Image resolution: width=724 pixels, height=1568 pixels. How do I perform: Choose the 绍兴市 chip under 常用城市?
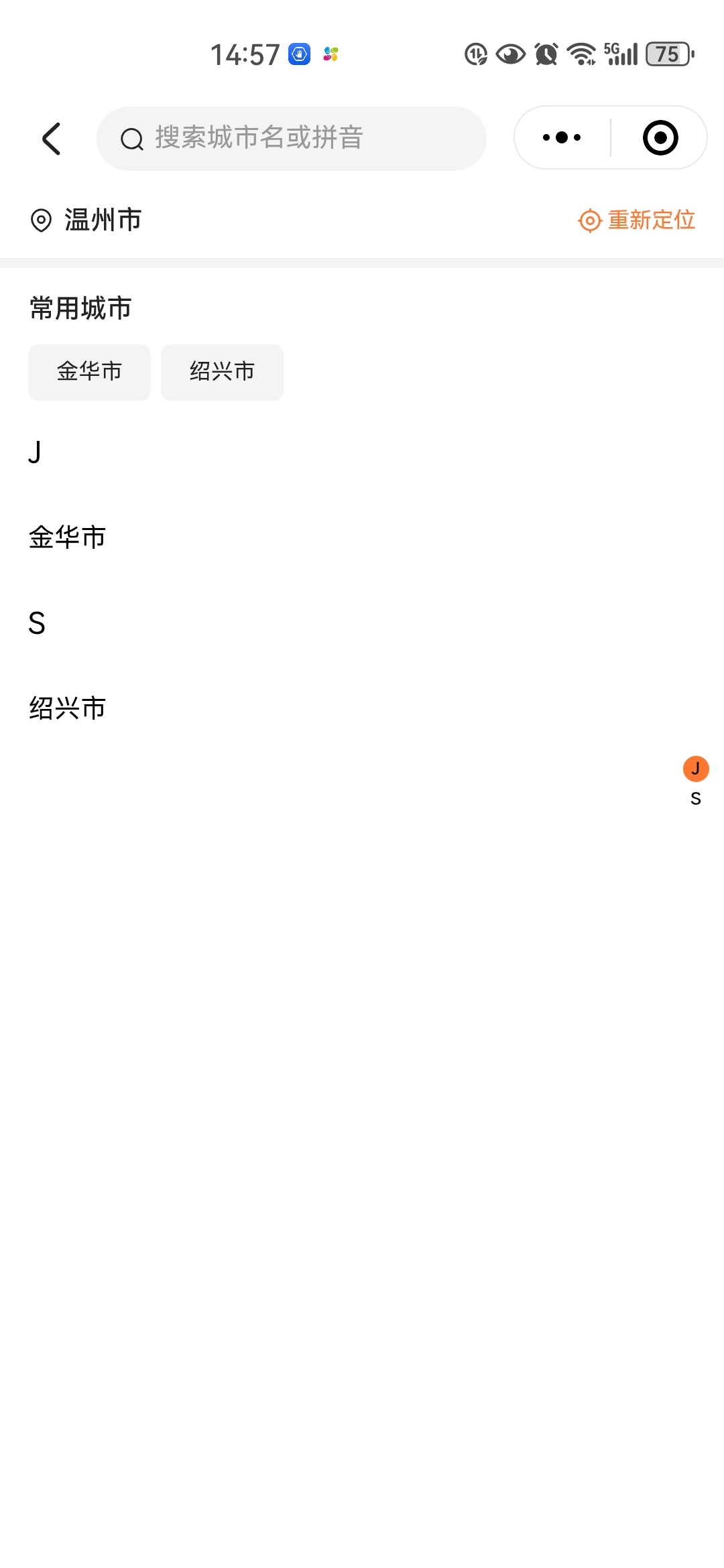222,372
